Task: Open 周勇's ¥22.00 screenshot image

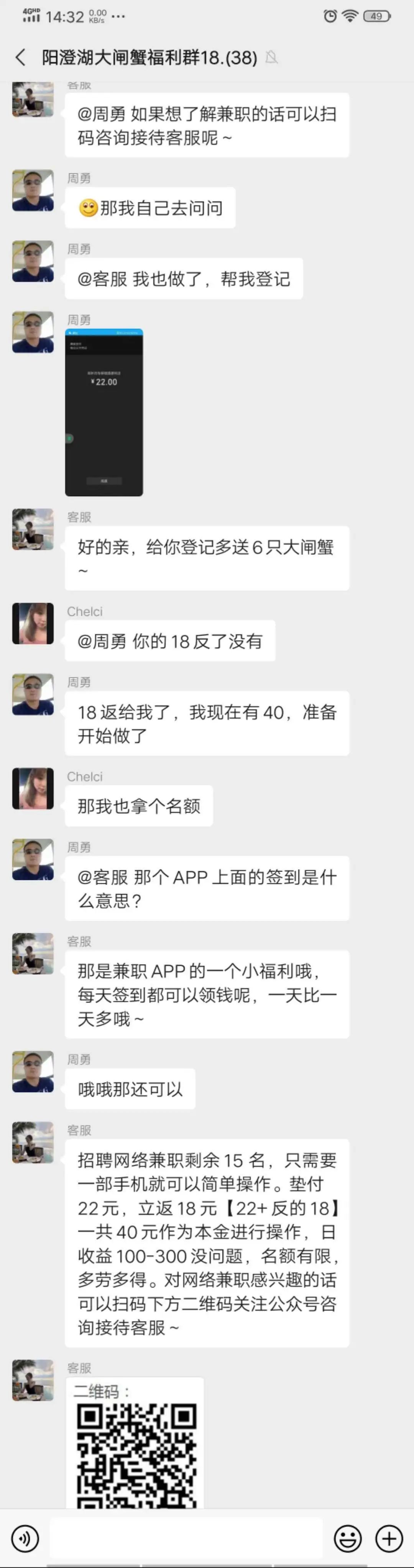Action: click(104, 412)
